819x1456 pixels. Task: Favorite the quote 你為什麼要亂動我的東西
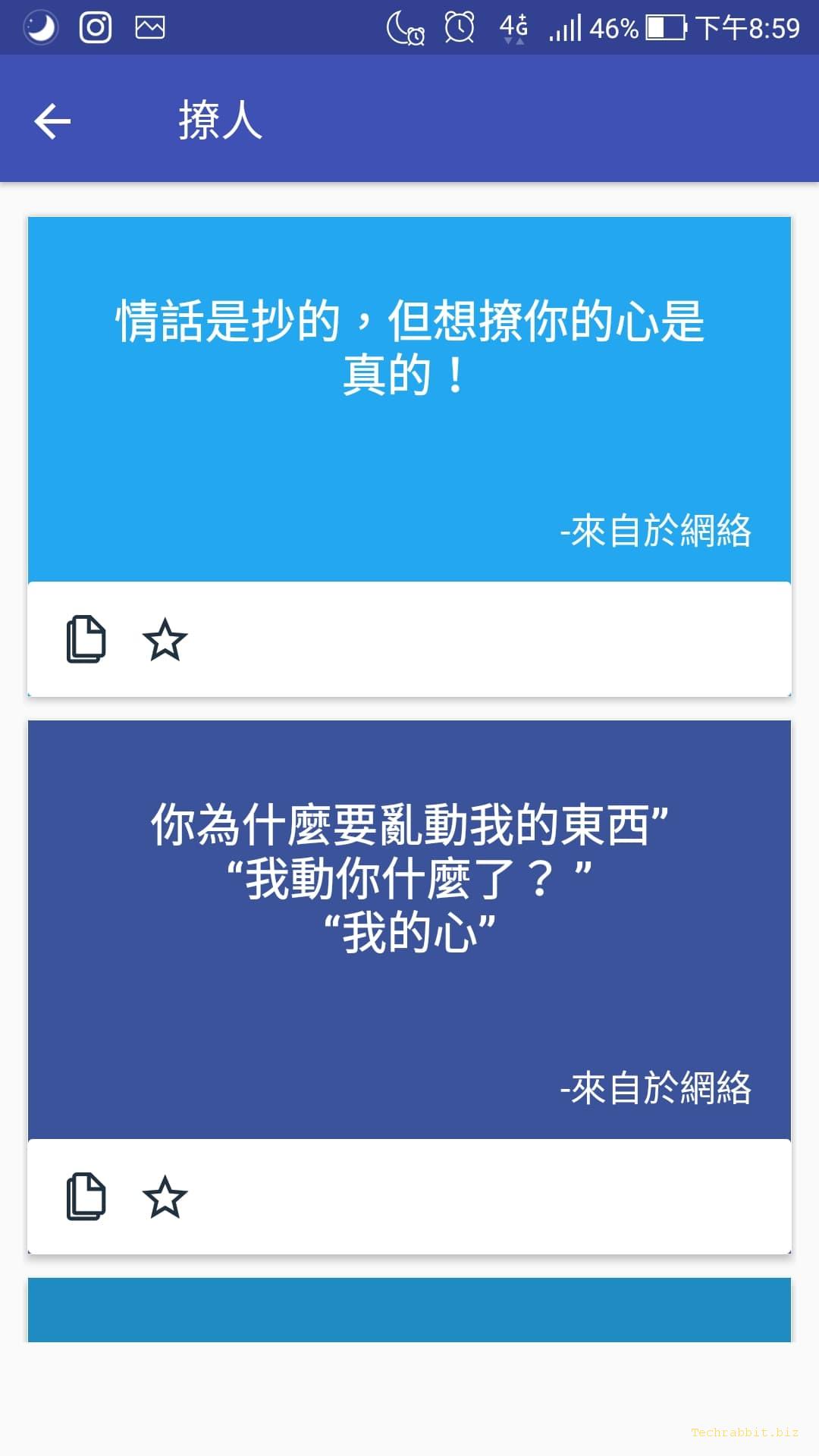[x=165, y=1197]
